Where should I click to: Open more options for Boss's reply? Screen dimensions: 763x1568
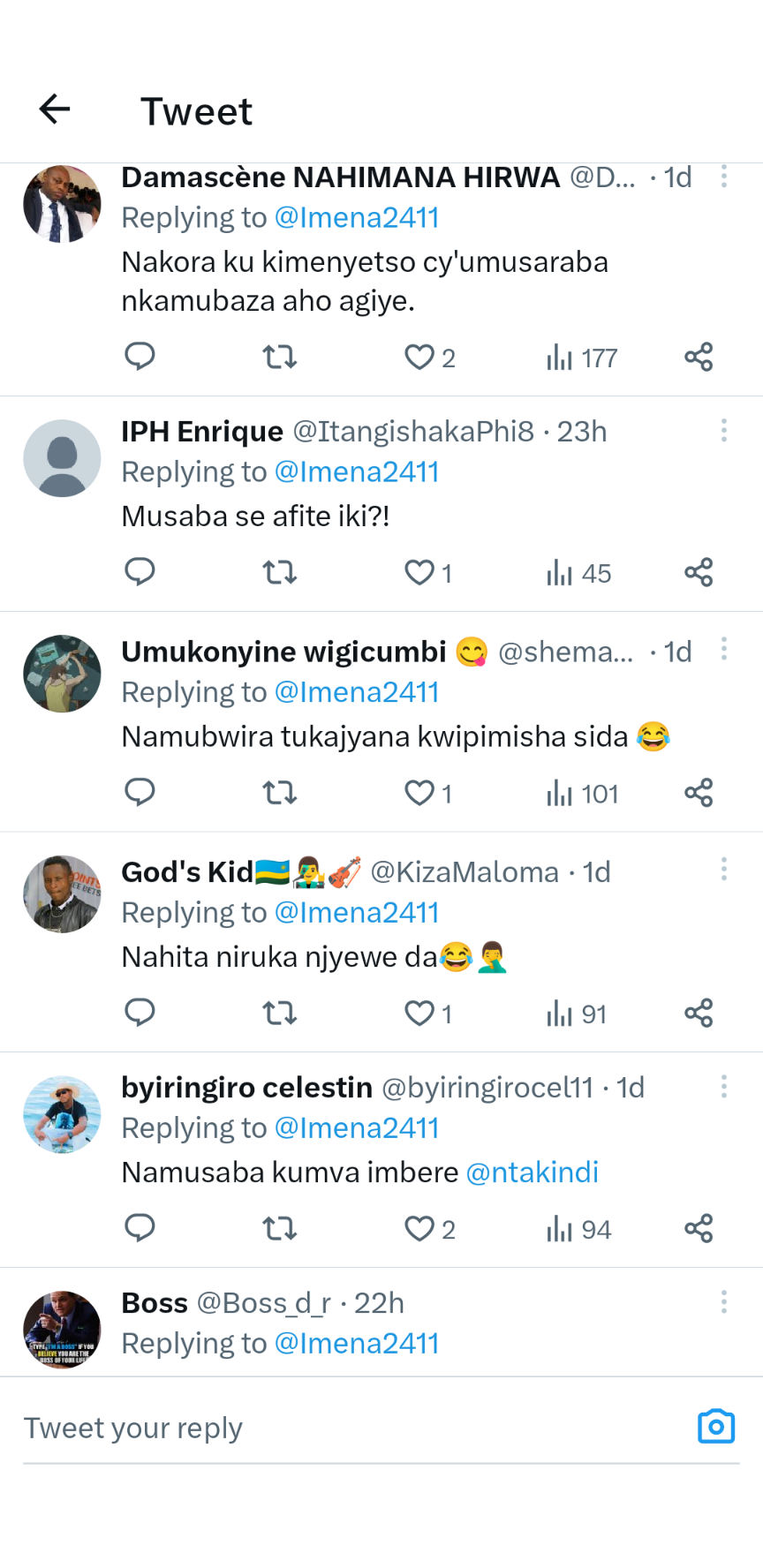(723, 1302)
